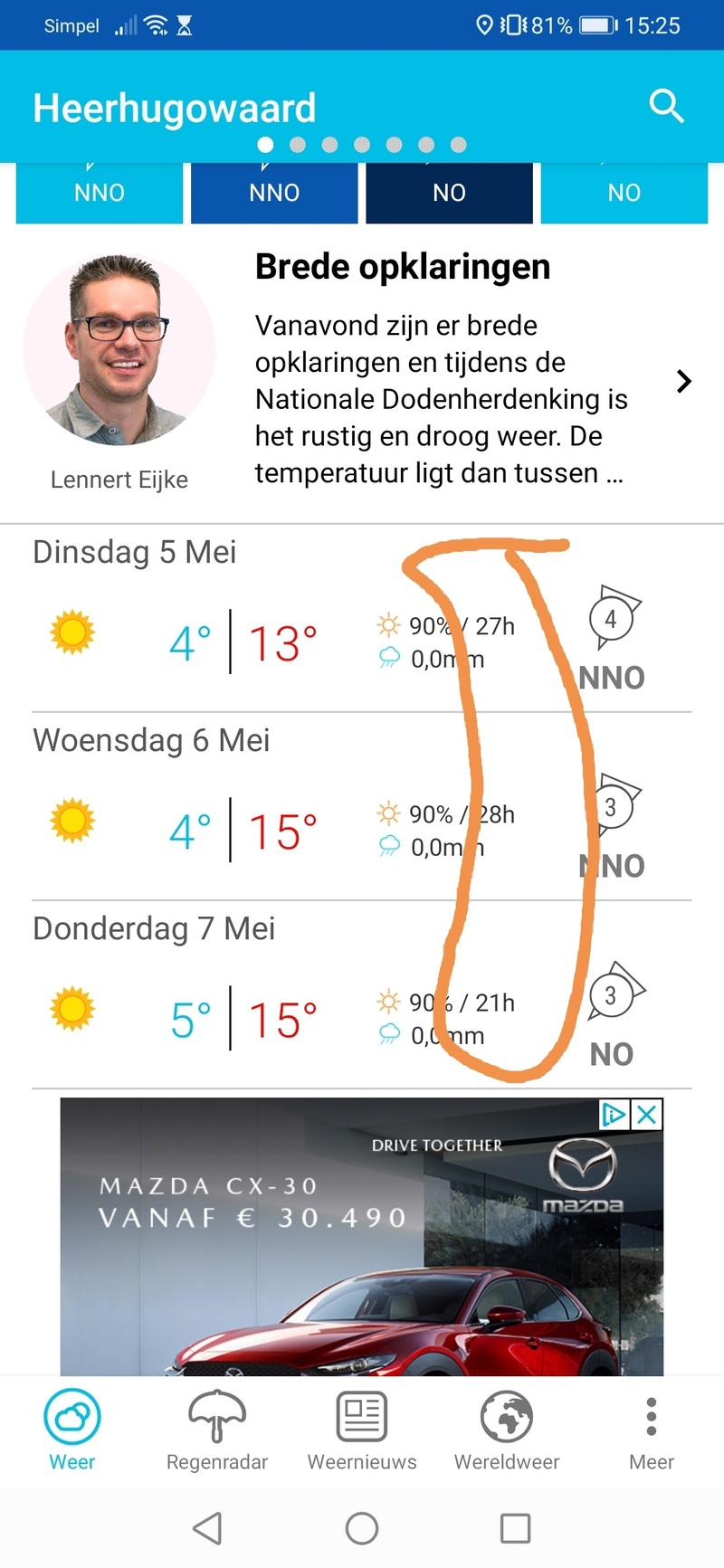The image size is (724, 1568).
Task: Tap the AdChoices info icon
Action: pyautogui.click(x=614, y=1115)
